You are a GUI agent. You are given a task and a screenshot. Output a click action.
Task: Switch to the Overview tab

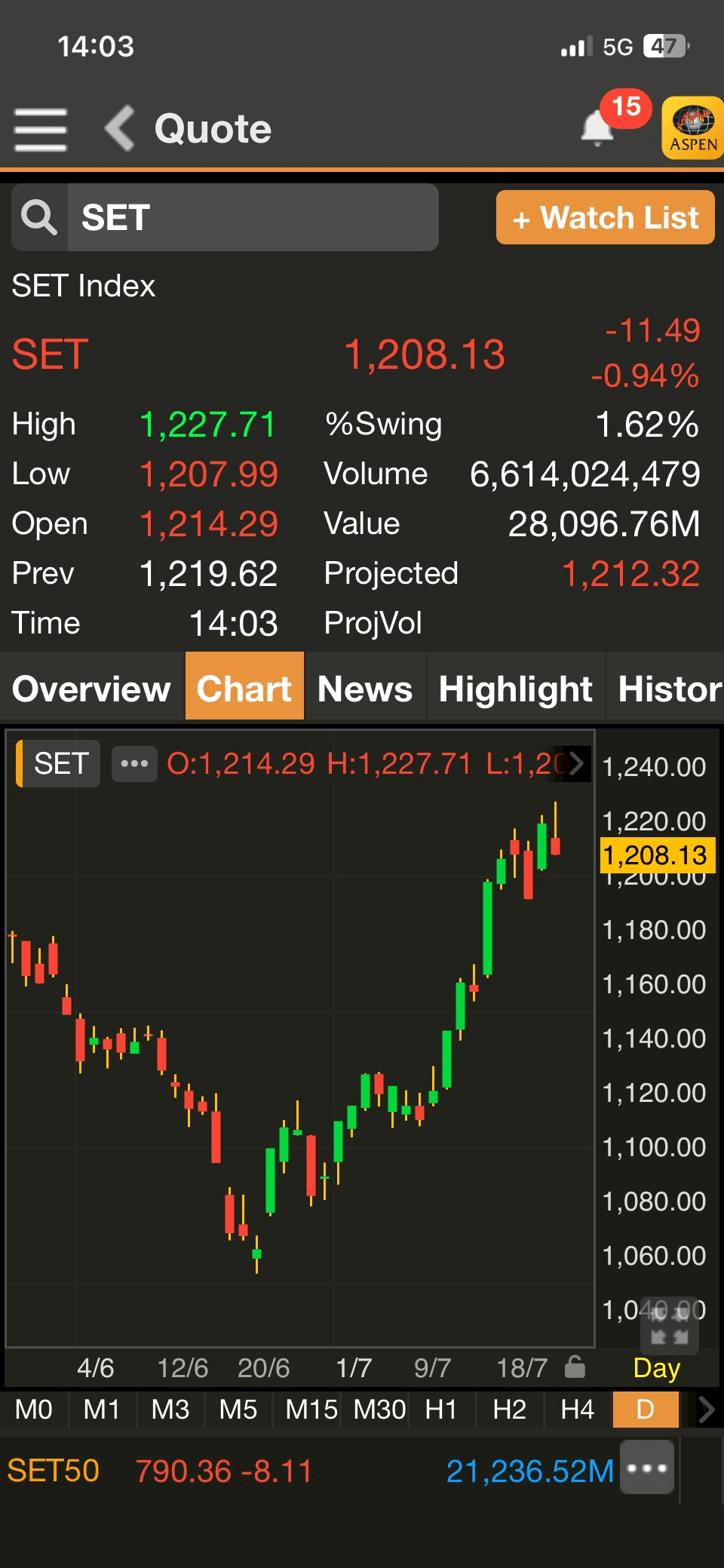pos(92,688)
